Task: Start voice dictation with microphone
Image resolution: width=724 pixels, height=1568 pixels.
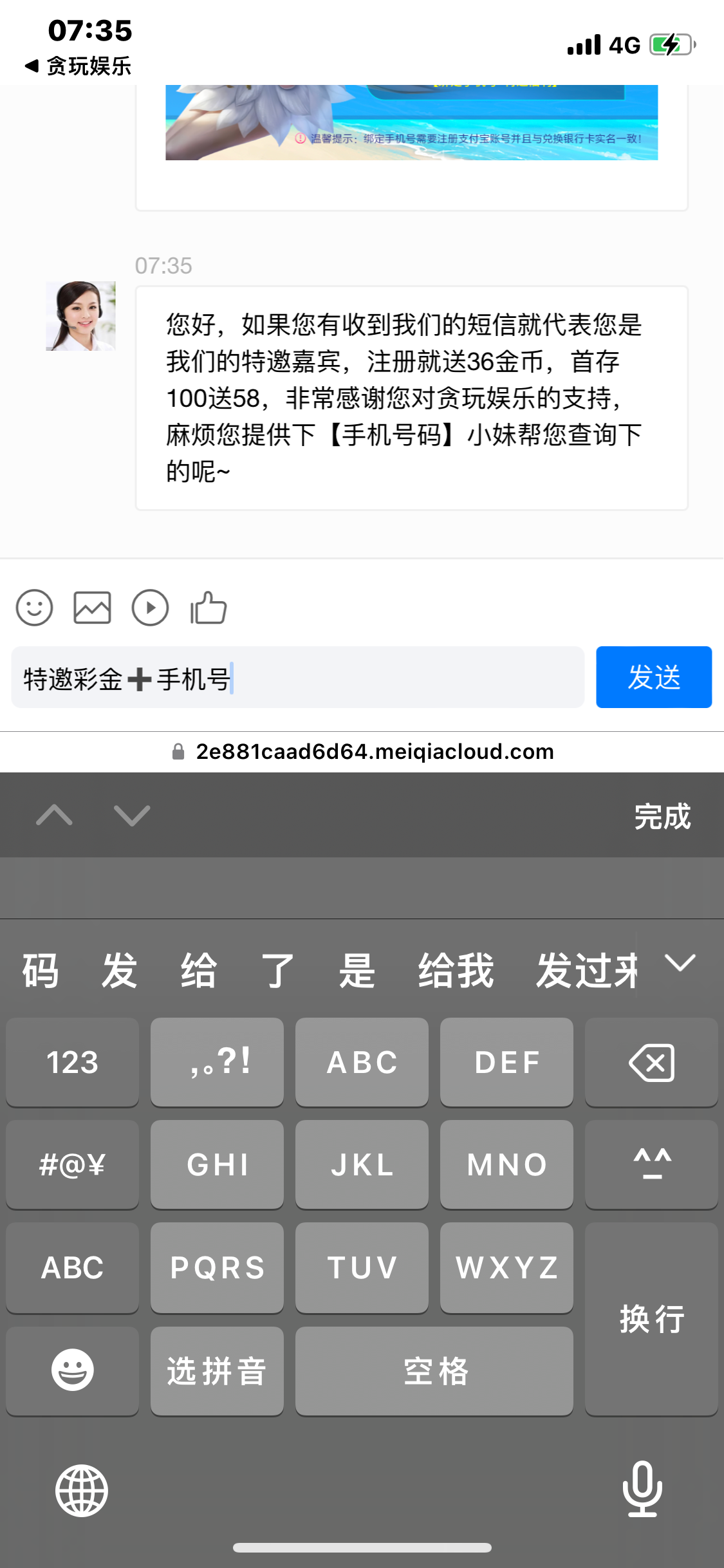Action: (642, 1489)
